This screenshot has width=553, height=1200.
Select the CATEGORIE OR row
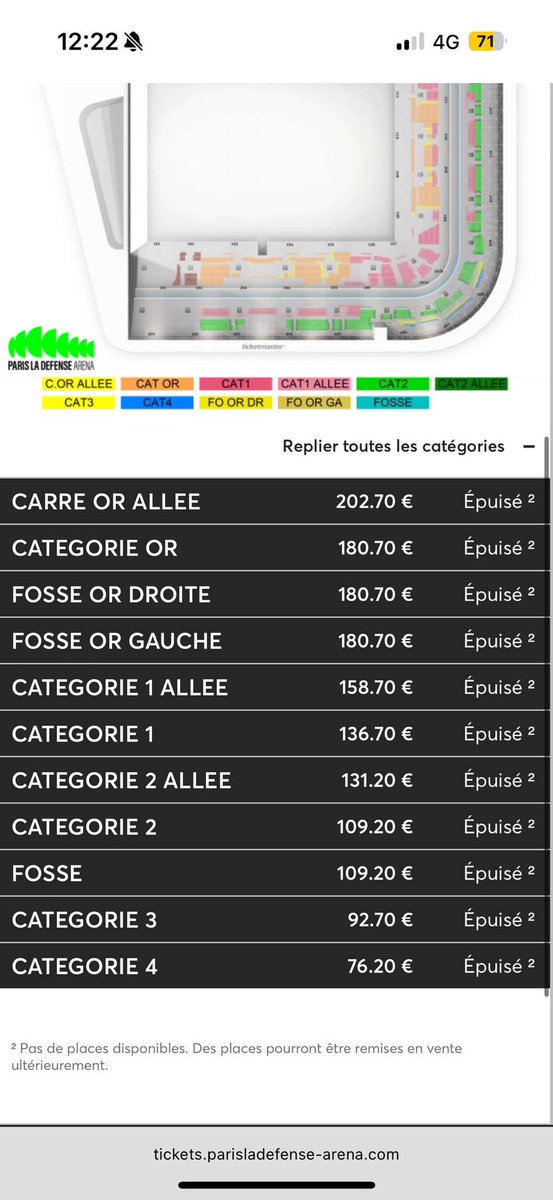click(275, 548)
